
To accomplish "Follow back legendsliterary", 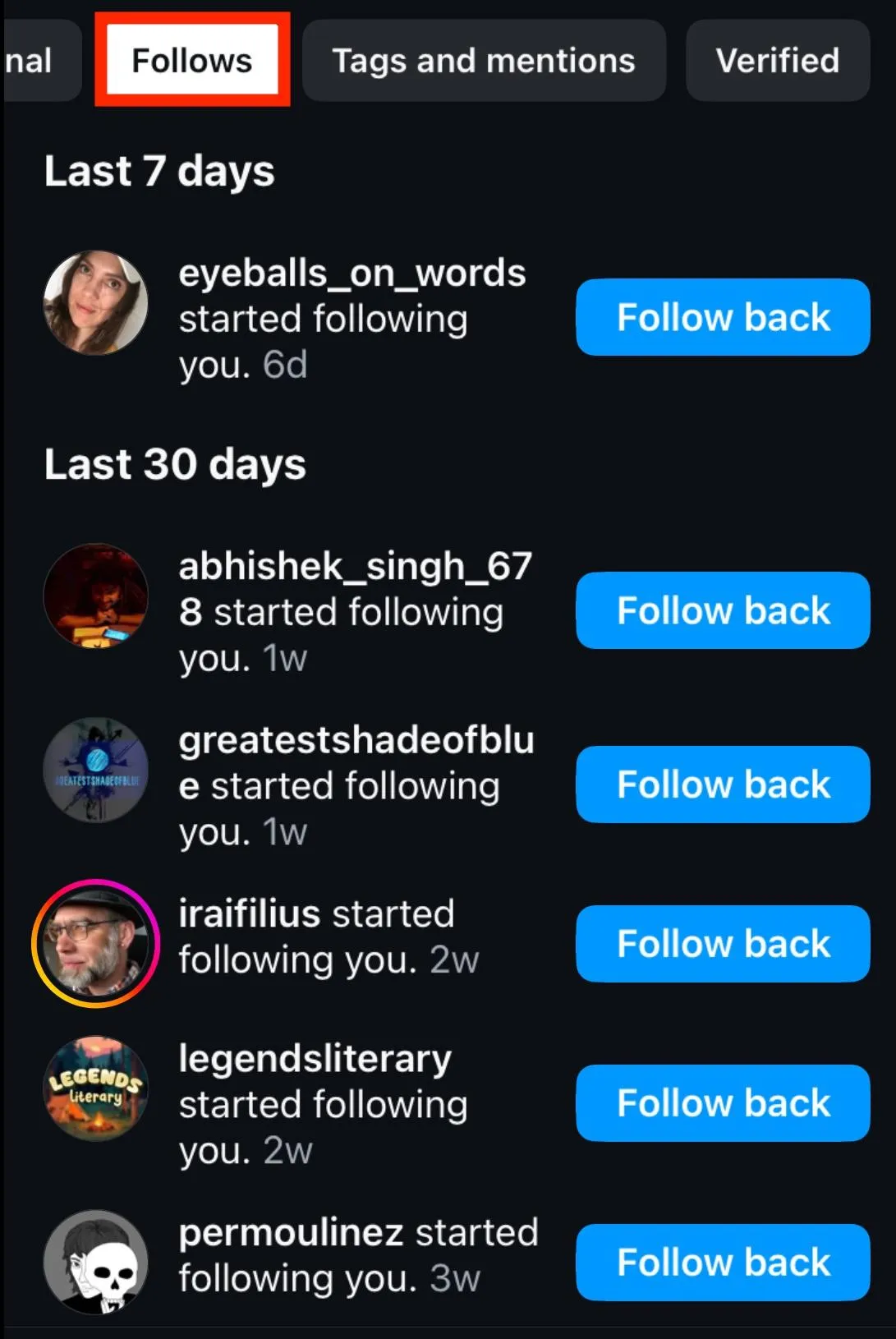I will click(723, 1103).
